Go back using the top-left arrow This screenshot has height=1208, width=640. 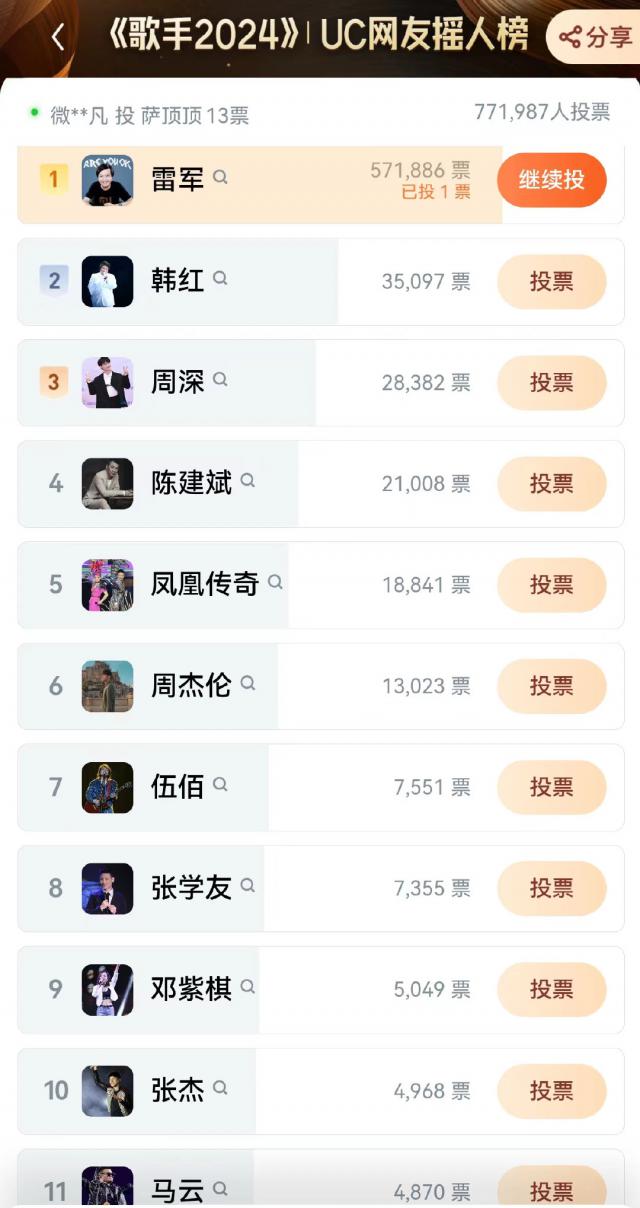pyautogui.click(x=57, y=38)
